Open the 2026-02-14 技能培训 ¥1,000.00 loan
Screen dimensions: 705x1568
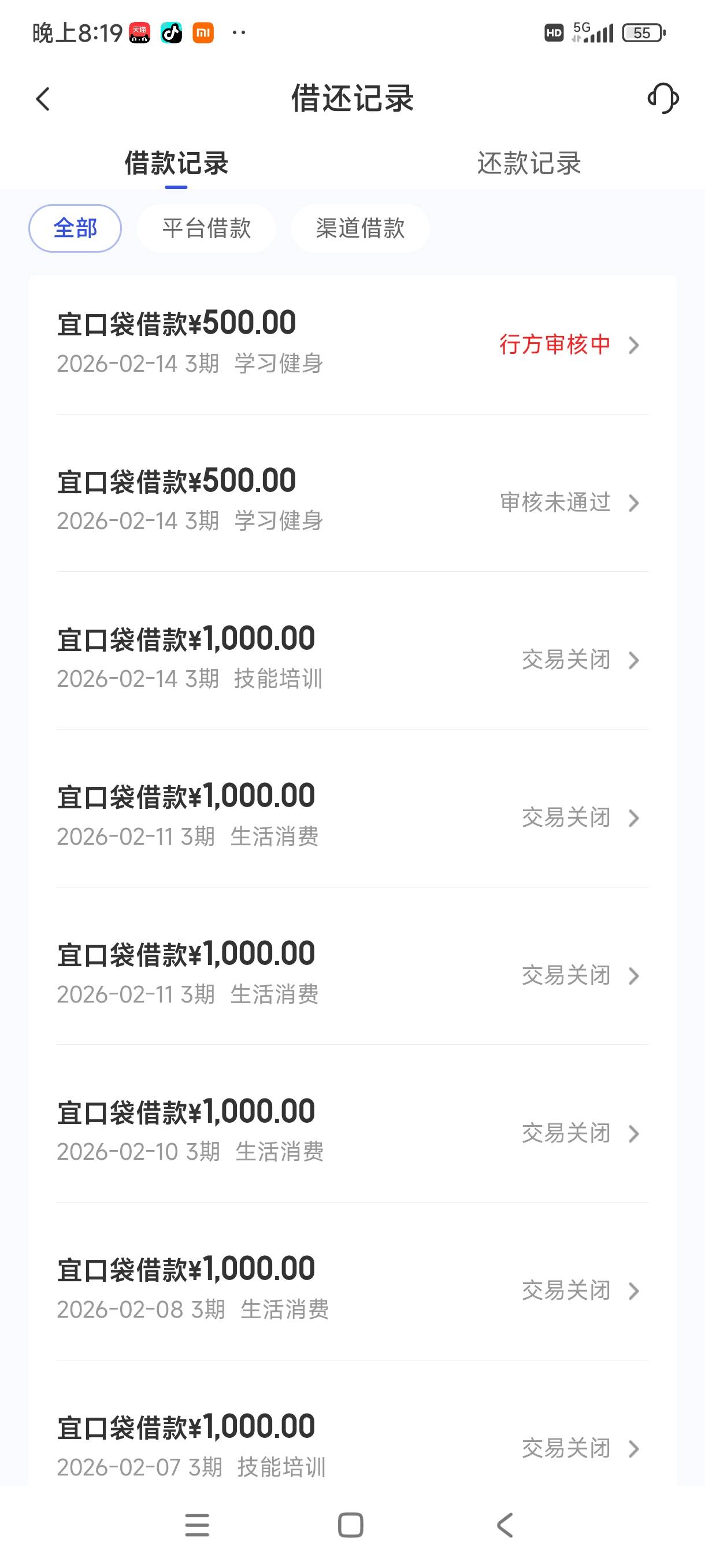352,659
